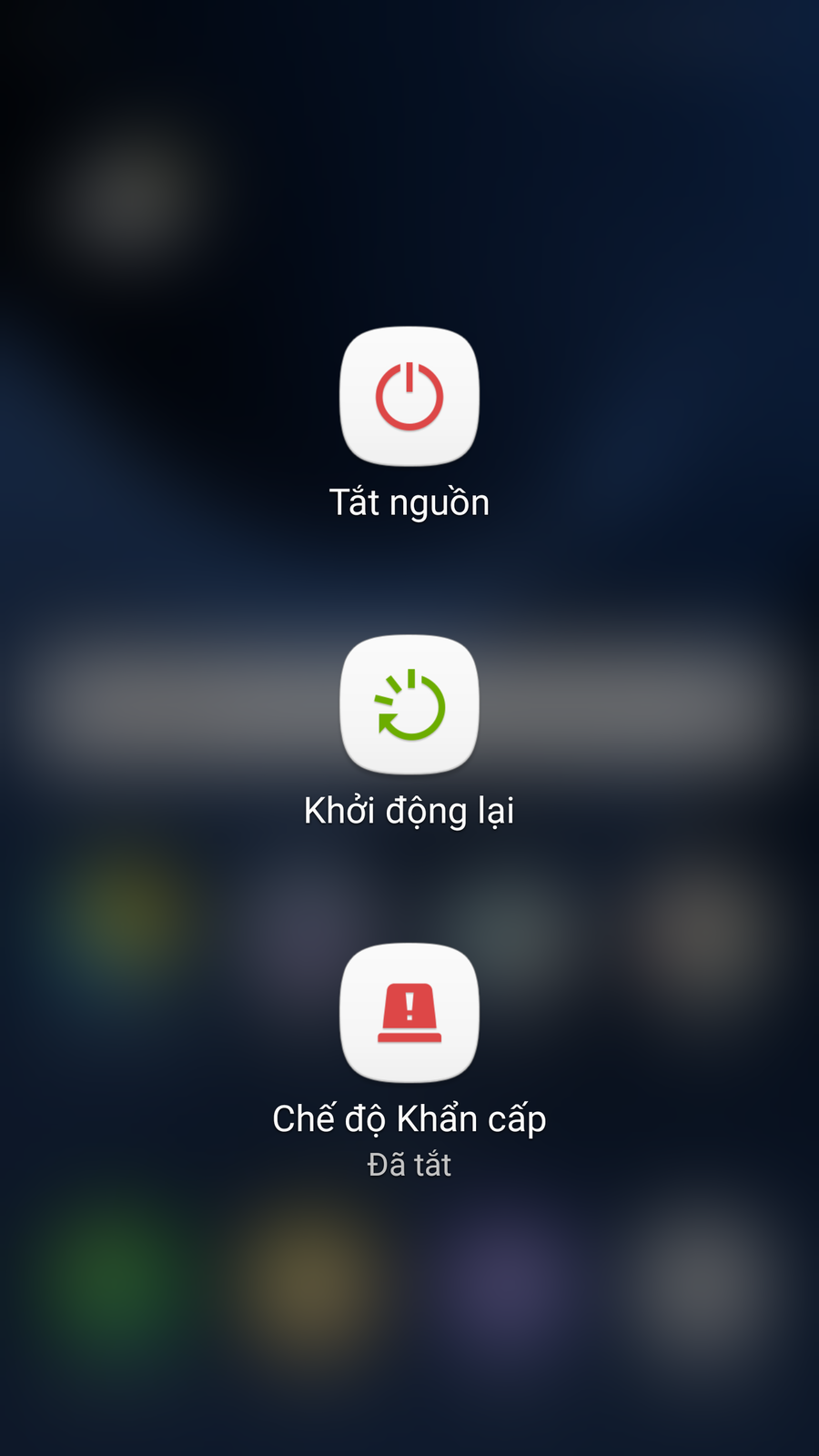Image resolution: width=819 pixels, height=1456 pixels.
Task: Select Khởi động lại to restart
Action: (409, 704)
